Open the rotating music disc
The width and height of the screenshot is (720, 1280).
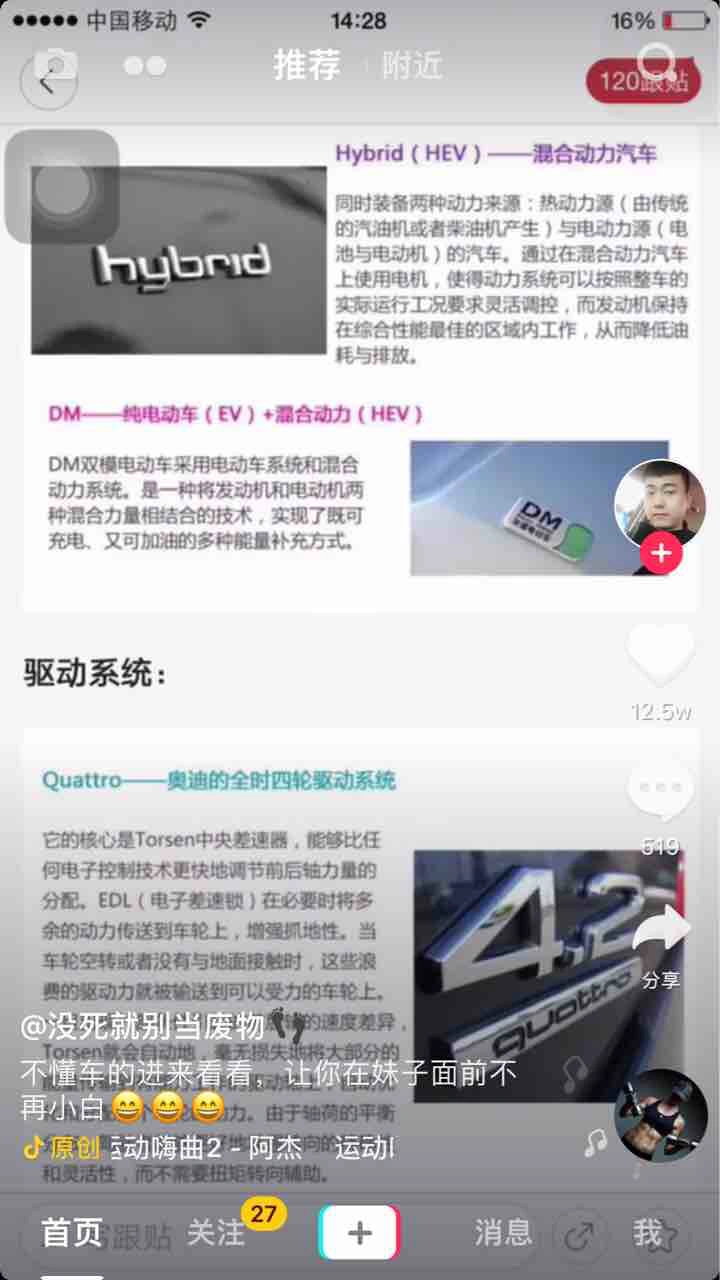tap(660, 1116)
